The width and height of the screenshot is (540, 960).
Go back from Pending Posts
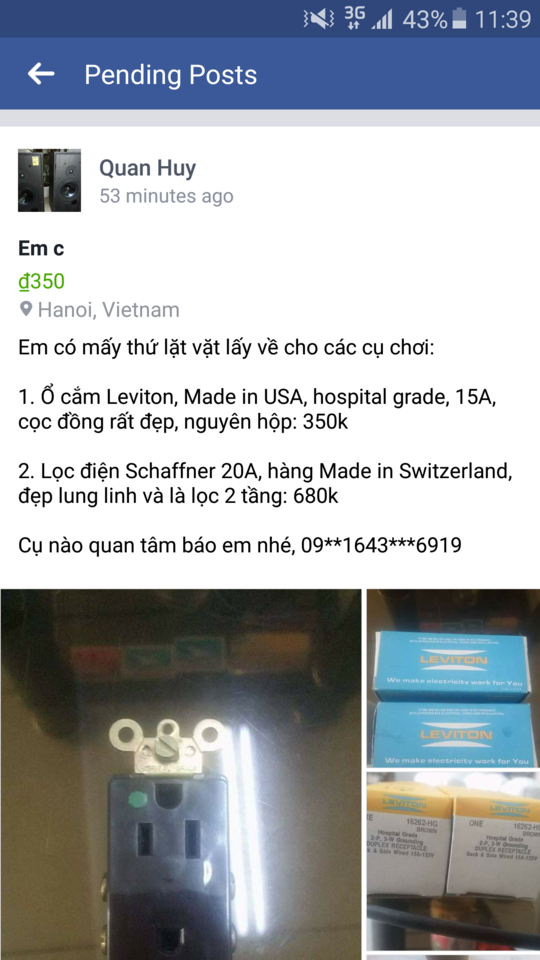point(41,74)
